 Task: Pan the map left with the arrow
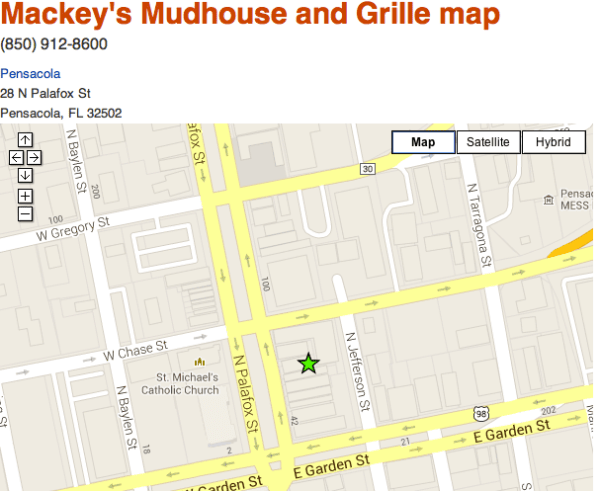(x=16, y=158)
